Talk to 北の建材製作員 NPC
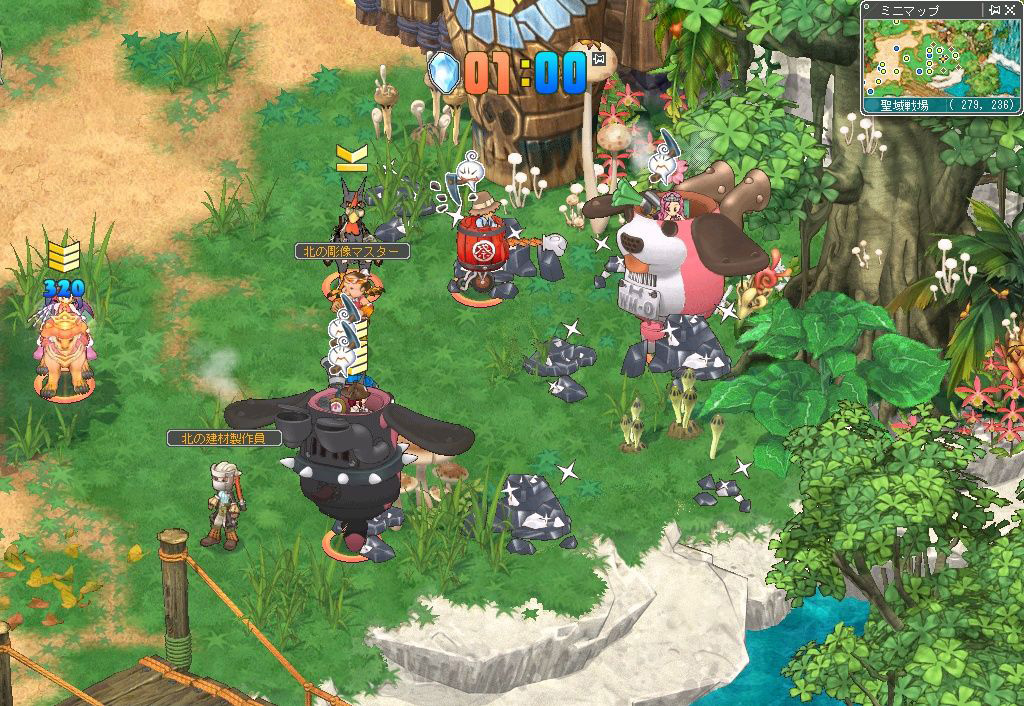This screenshot has width=1024, height=706. pyautogui.click(x=223, y=505)
